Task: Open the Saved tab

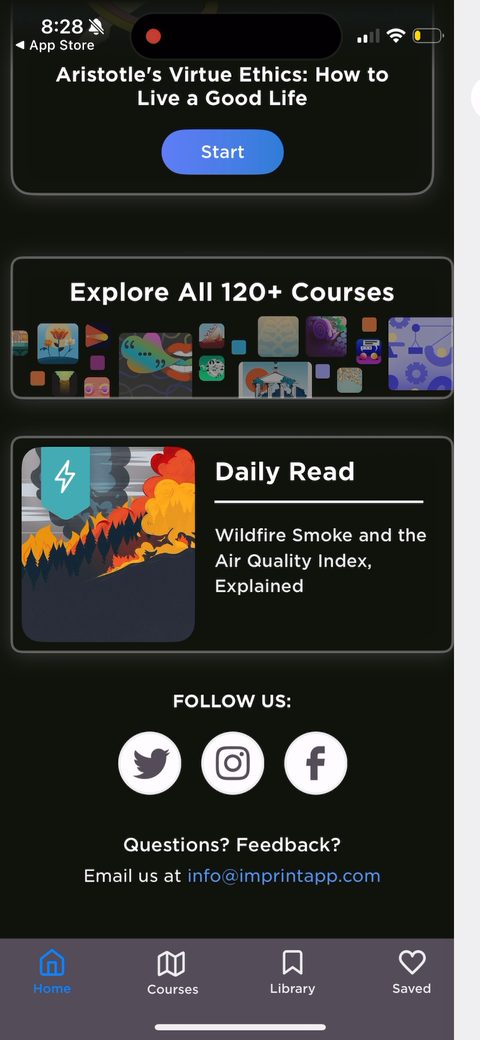Action: pyautogui.click(x=411, y=973)
